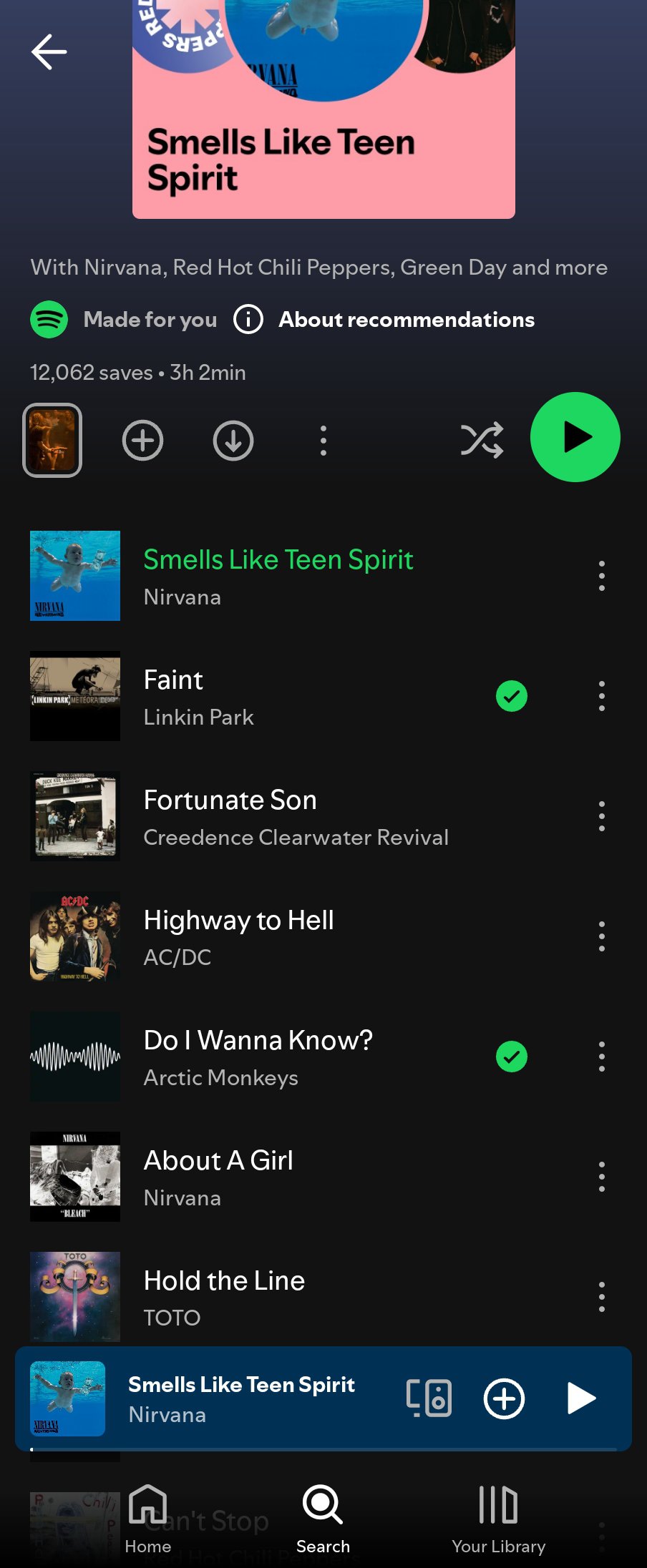Add the current mini player track to library

pyautogui.click(x=504, y=1398)
